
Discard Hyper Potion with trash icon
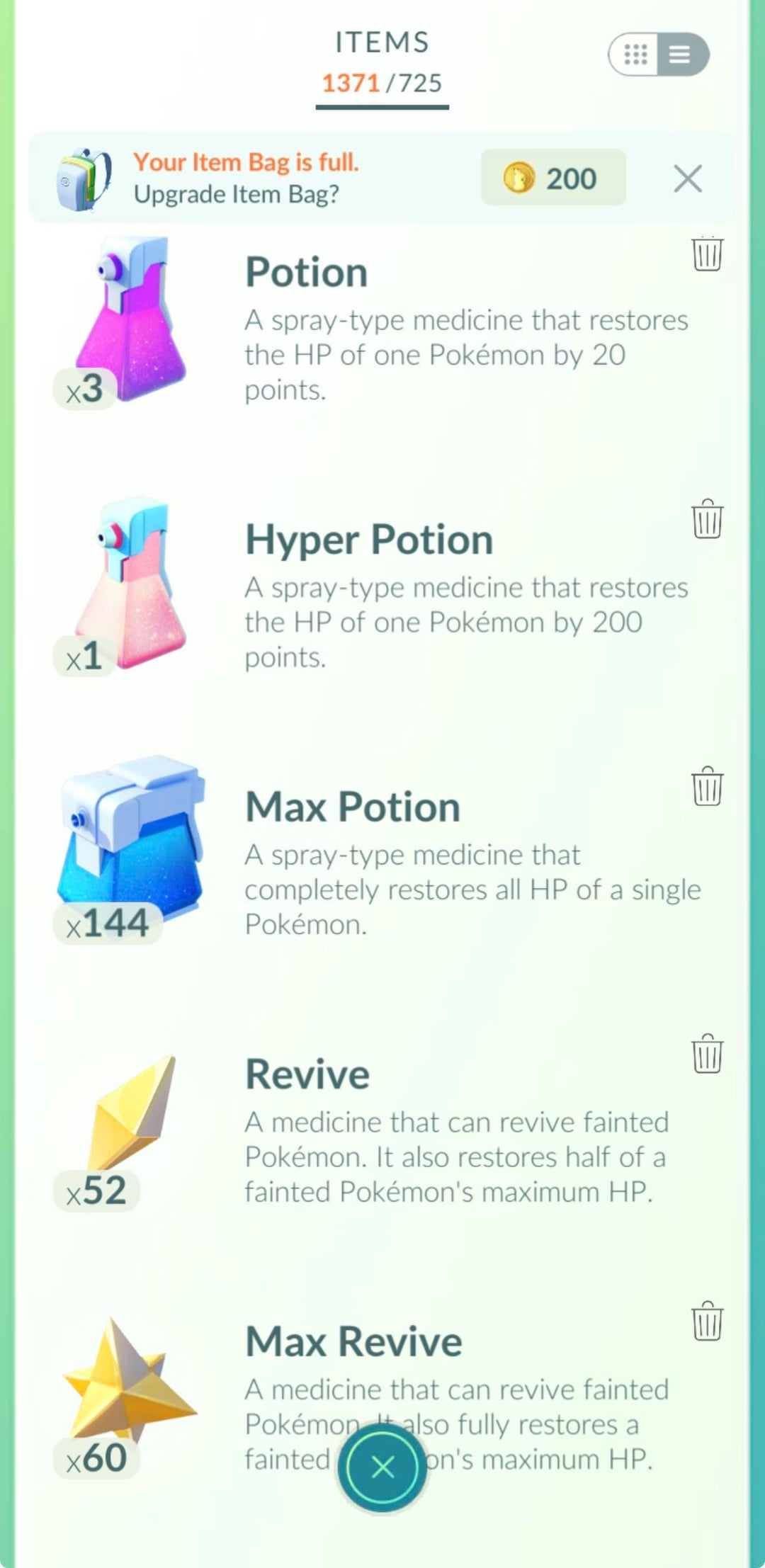706,519
